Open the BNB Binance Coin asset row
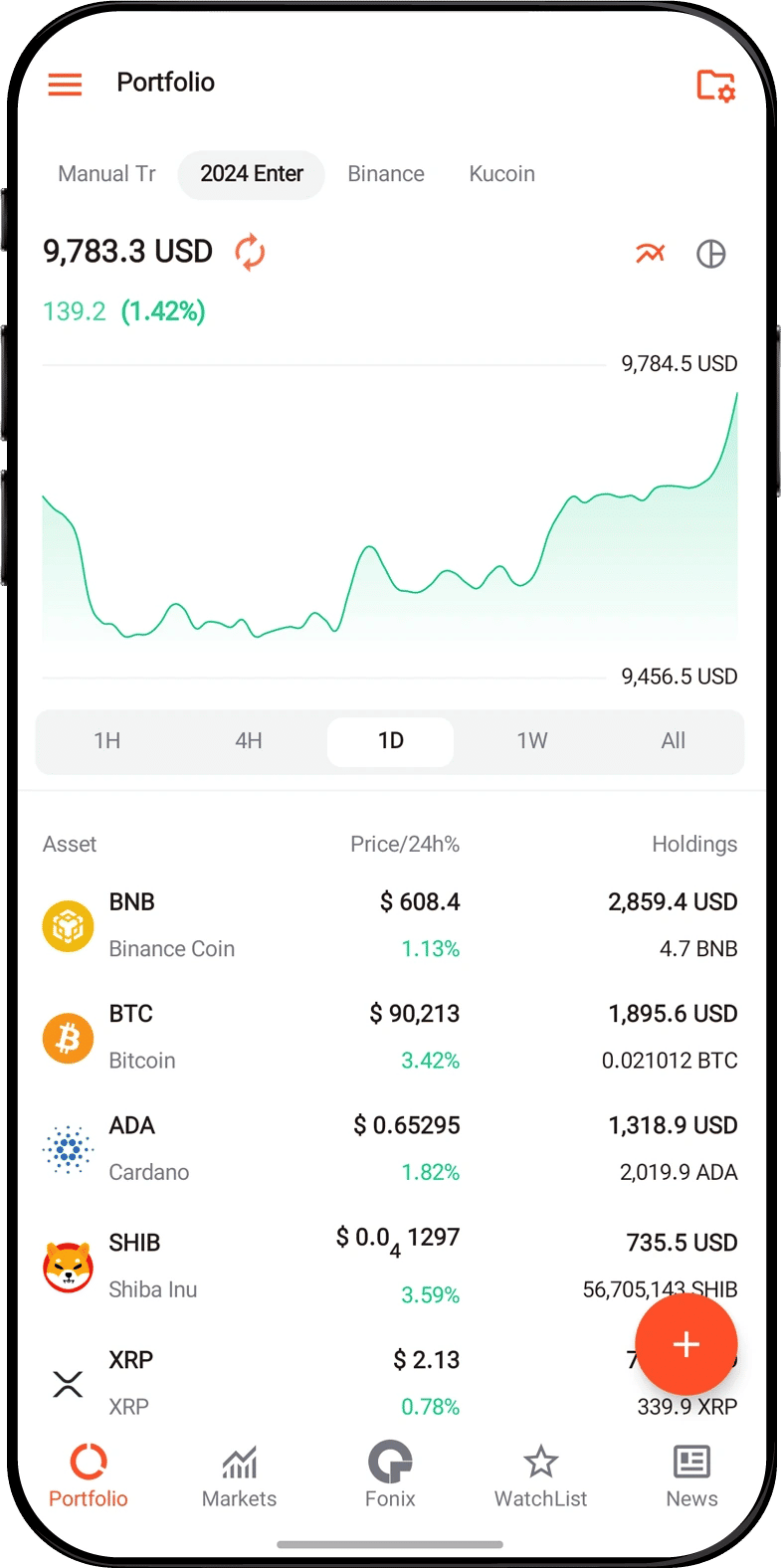The image size is (781, 1568). [x=390, y=925]
